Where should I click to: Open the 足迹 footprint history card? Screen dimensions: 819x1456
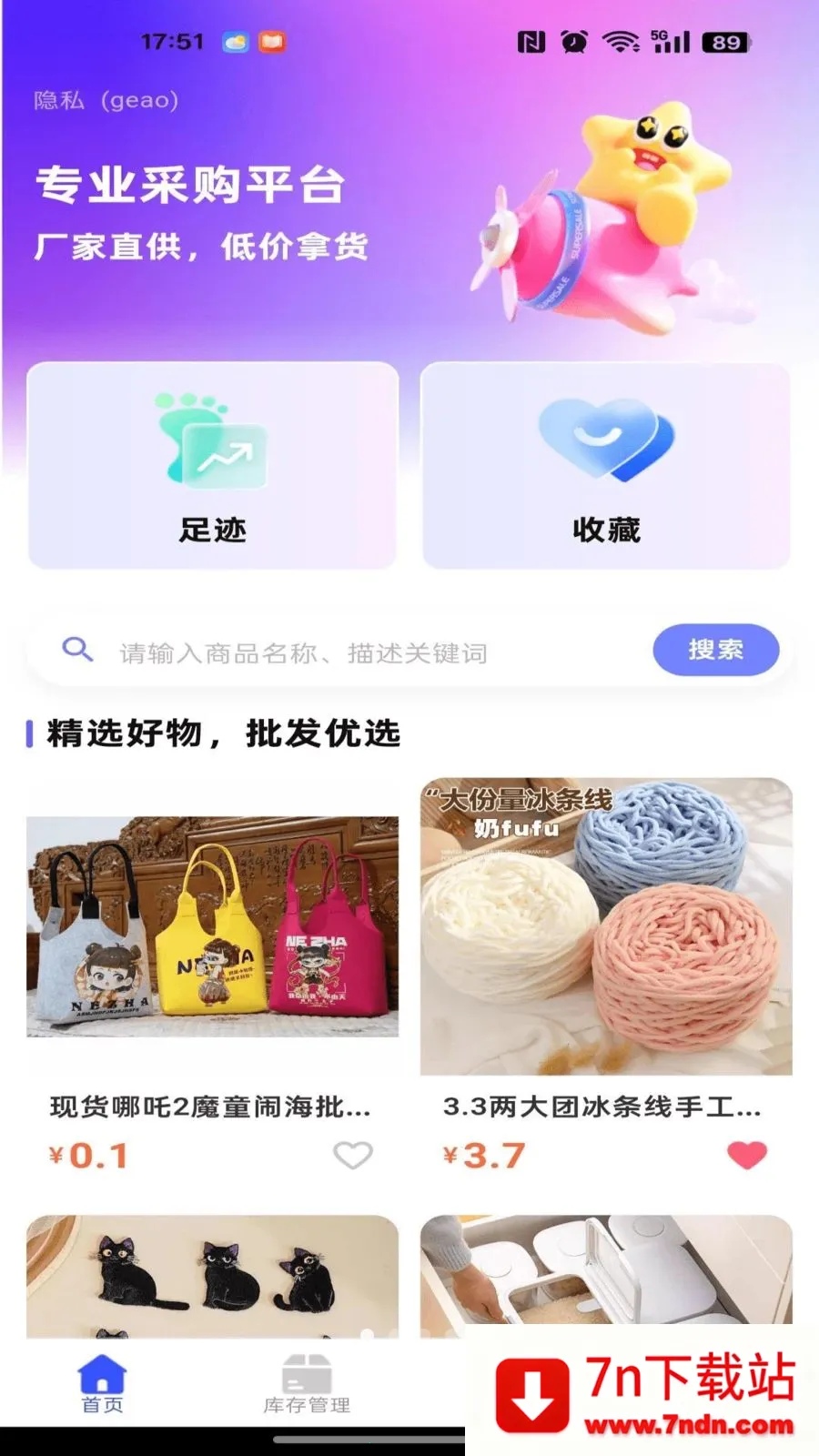click(213, 466)
